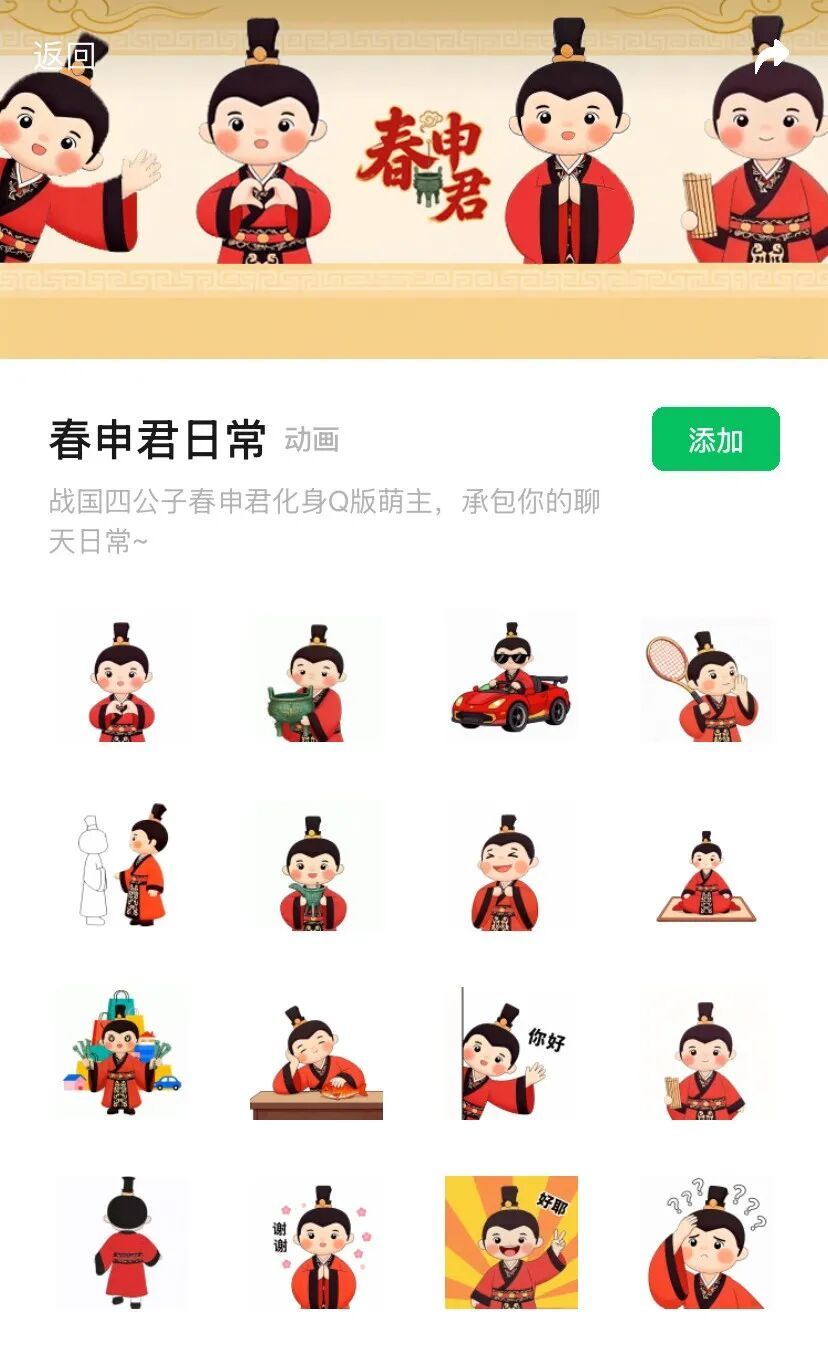Preview the sitting on mat sticker
Viewport: 828px width, 1355px height.
click(706, 870)
